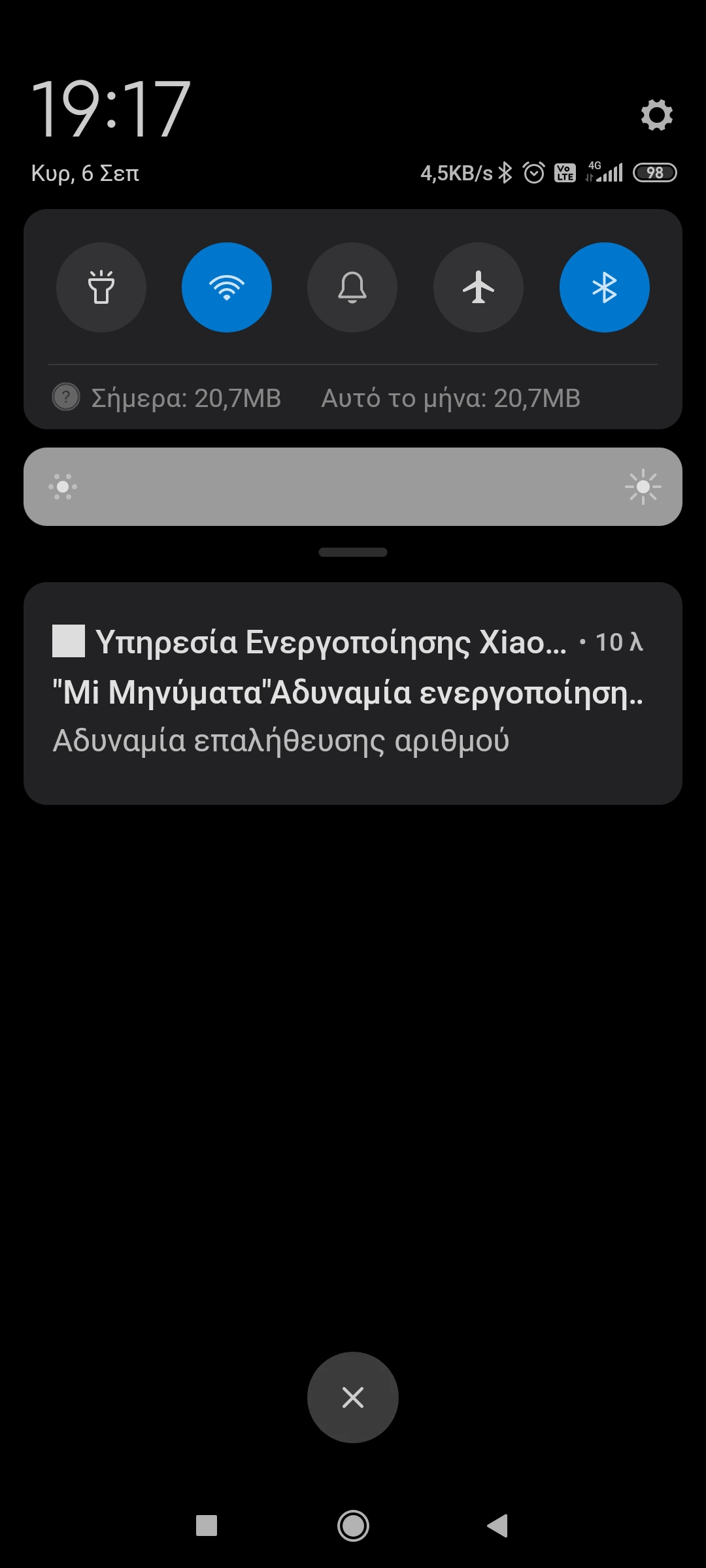Enable airplane mode

click(479, 287)
